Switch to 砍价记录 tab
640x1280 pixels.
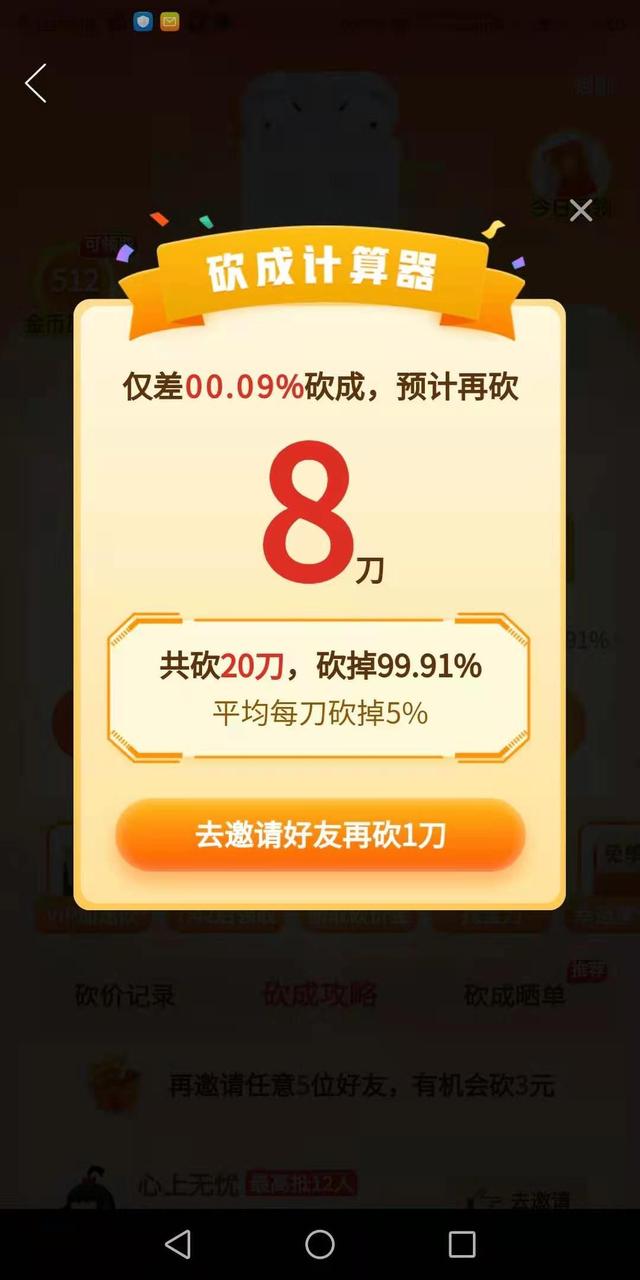point(125,995)
